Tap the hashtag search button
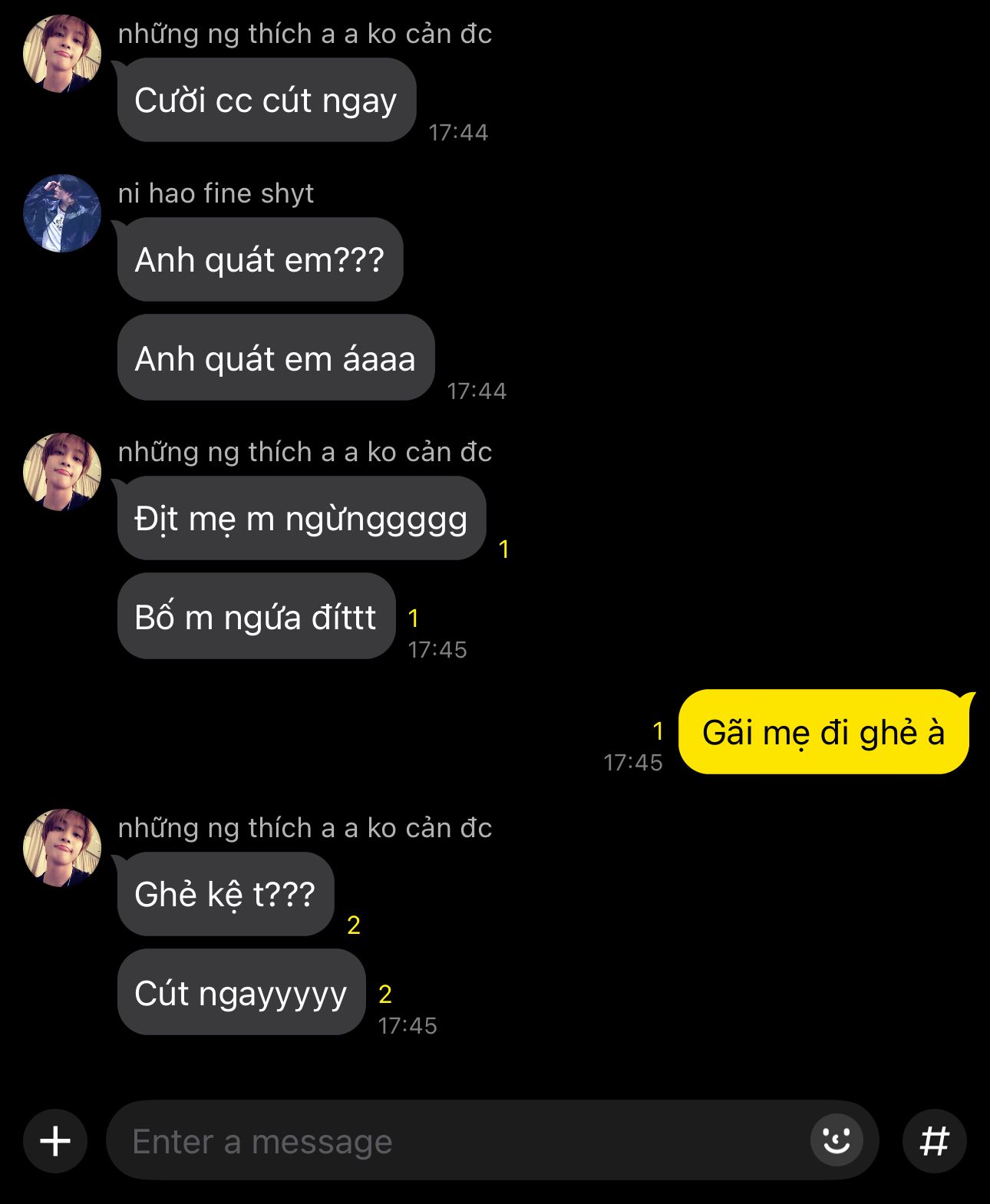This screenshot has height=1204, width=990. coord(934,1141)
